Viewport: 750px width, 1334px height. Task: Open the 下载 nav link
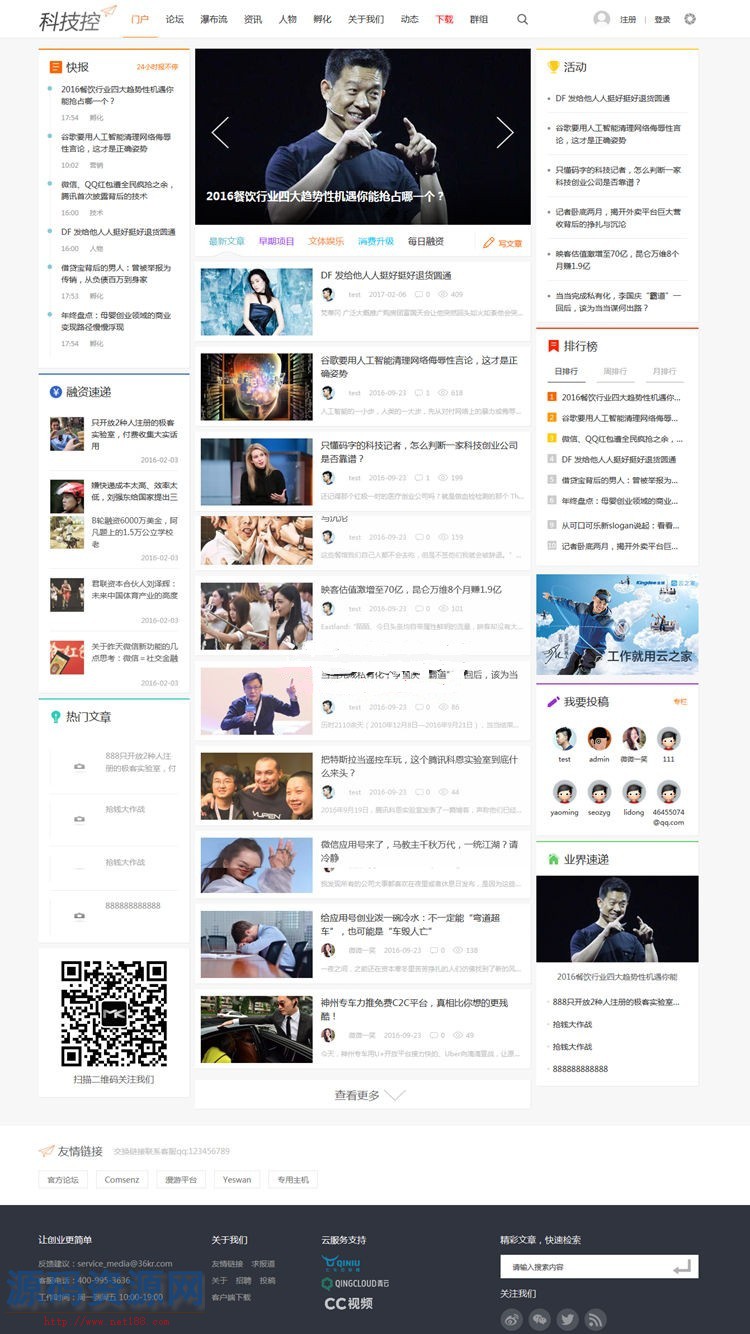(444, 19)
